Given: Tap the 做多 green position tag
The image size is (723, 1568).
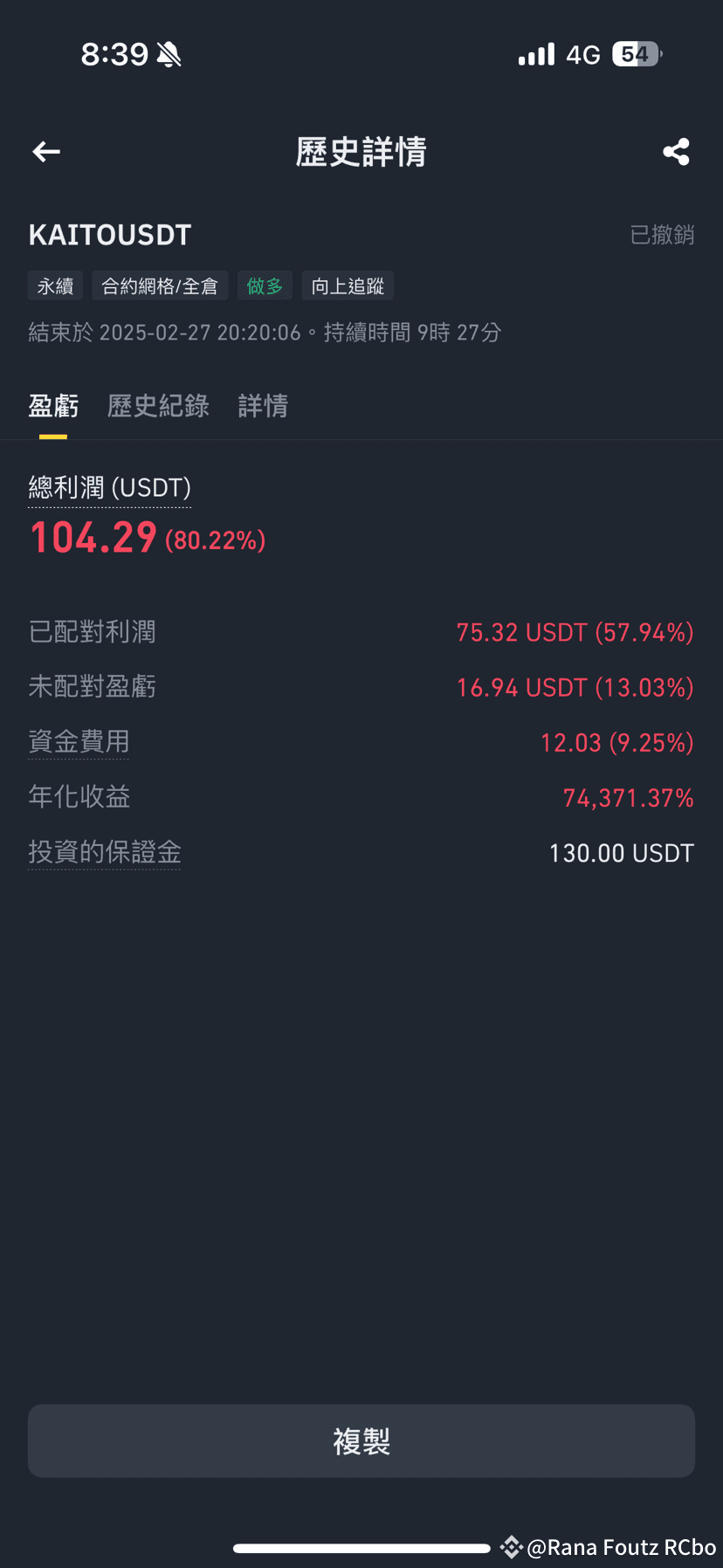Looking at the screenshot, I should coord(265,285).
